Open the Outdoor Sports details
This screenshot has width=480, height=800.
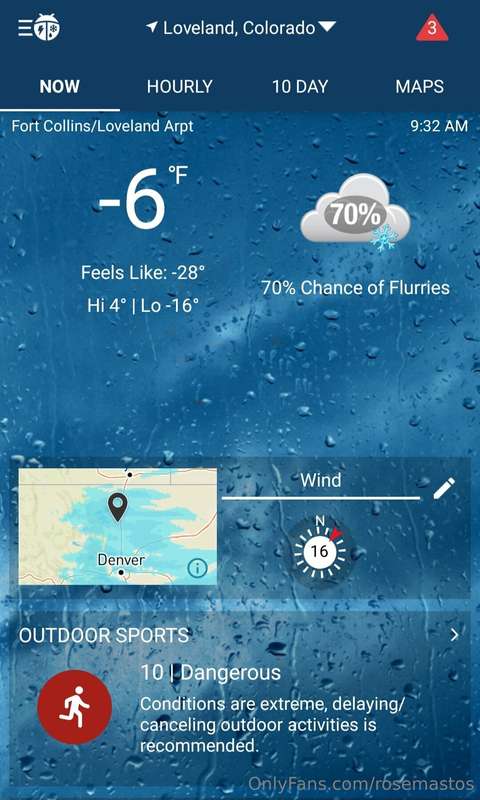pyautogui.click(x=240, y=635)
